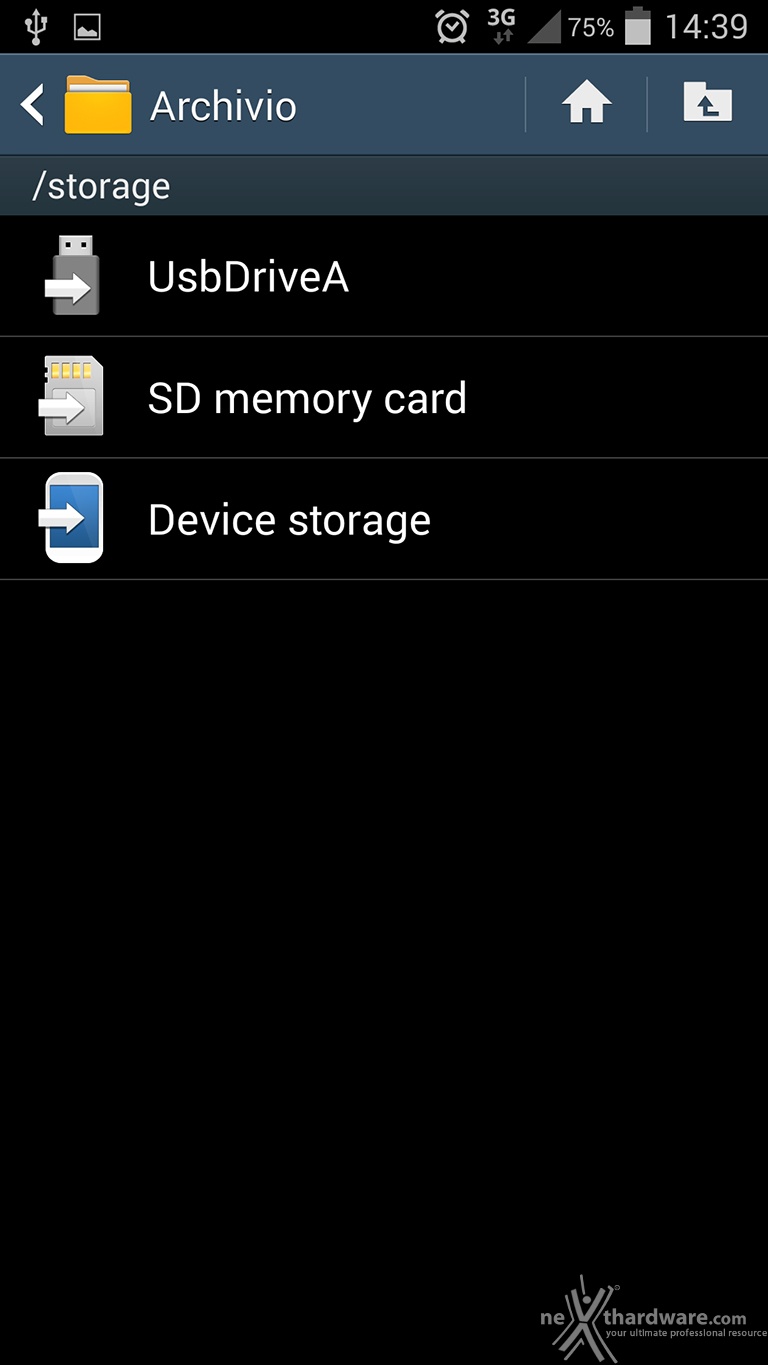This screenshot has width=768, height=1365.
Task: Go back using the Archivio arrow
Action: pyautogui.click(x=32, y=105)
